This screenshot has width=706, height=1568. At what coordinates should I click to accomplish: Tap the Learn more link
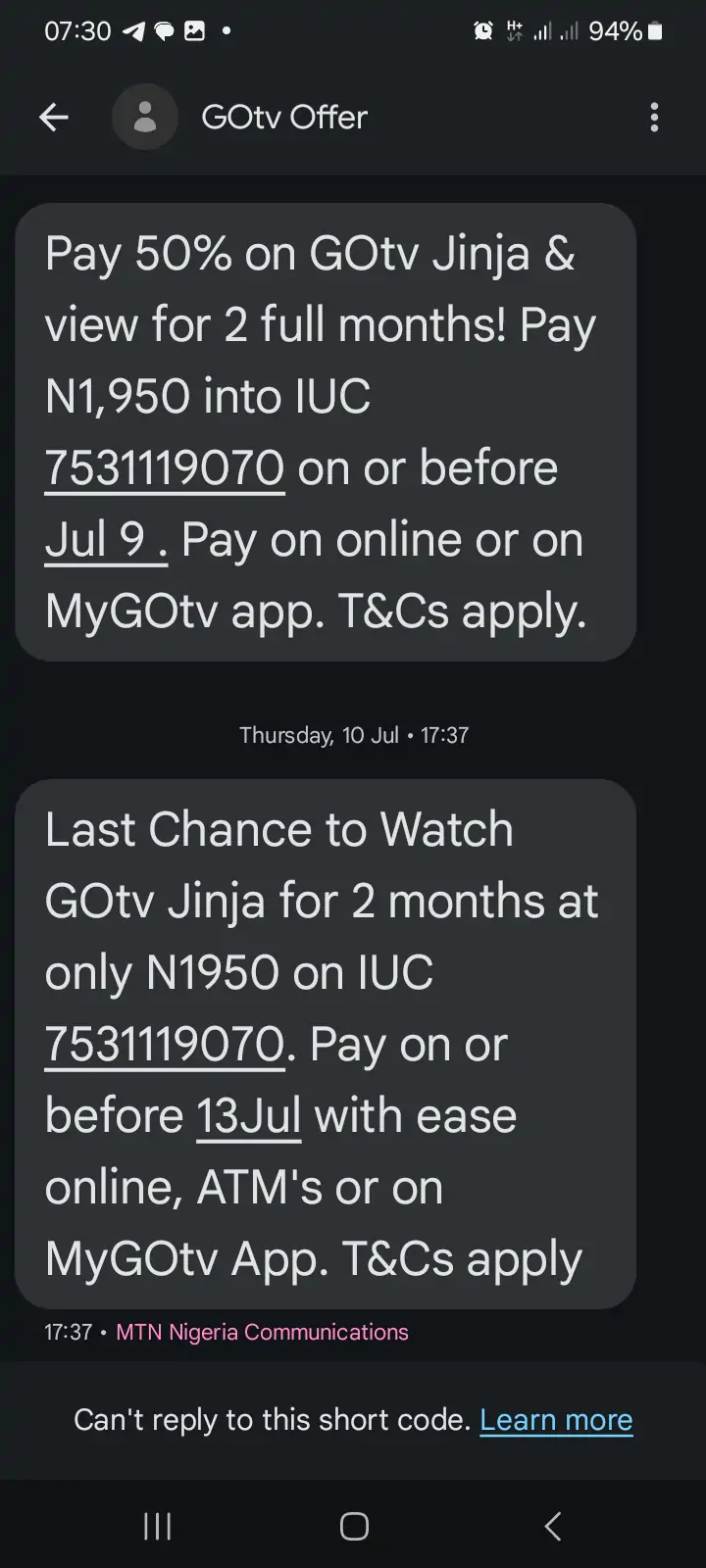click(556, 1419)
